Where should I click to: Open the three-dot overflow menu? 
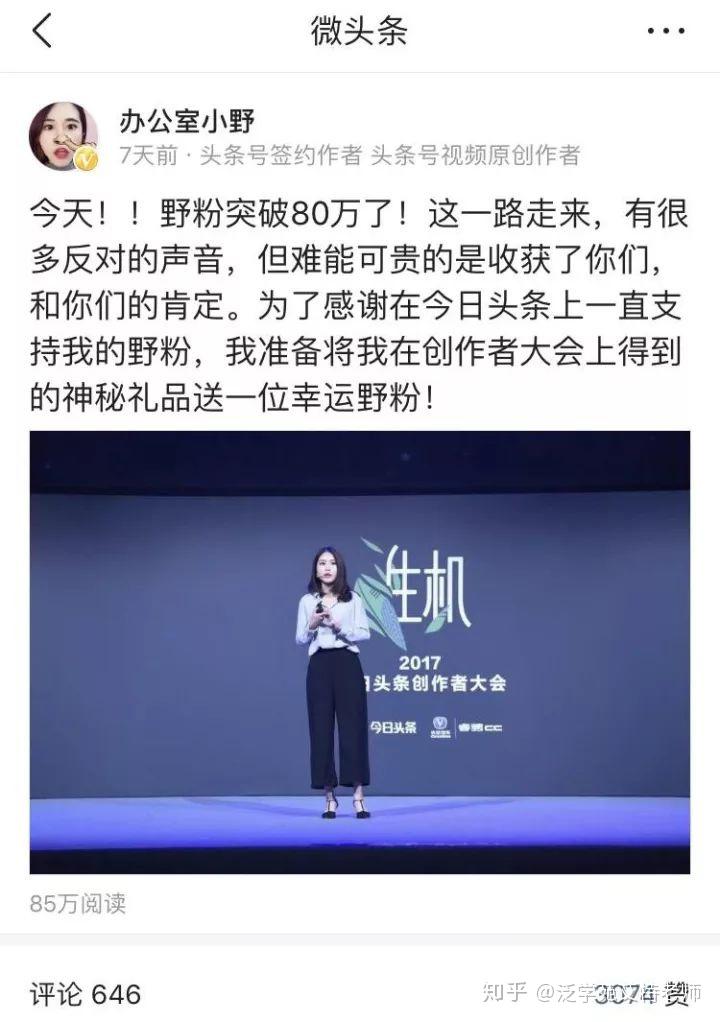[x=665, y=32]
